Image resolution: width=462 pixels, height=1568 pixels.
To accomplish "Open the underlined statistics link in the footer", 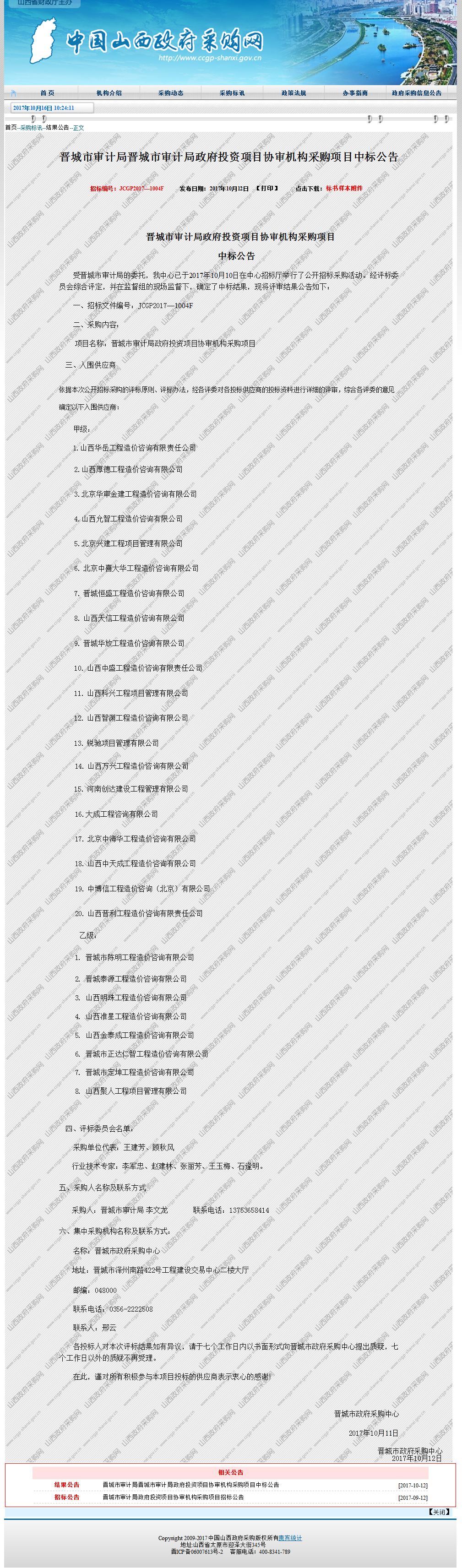I will [290, 1538].
